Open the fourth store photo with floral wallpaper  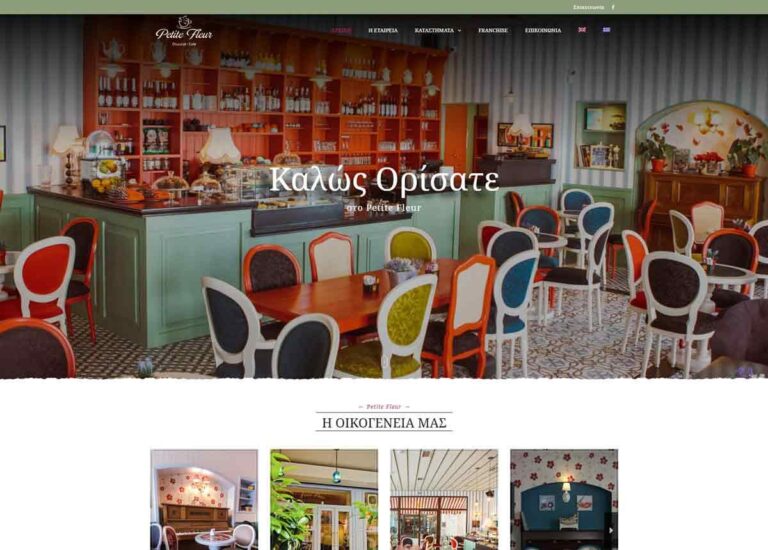tap(564, 499)
